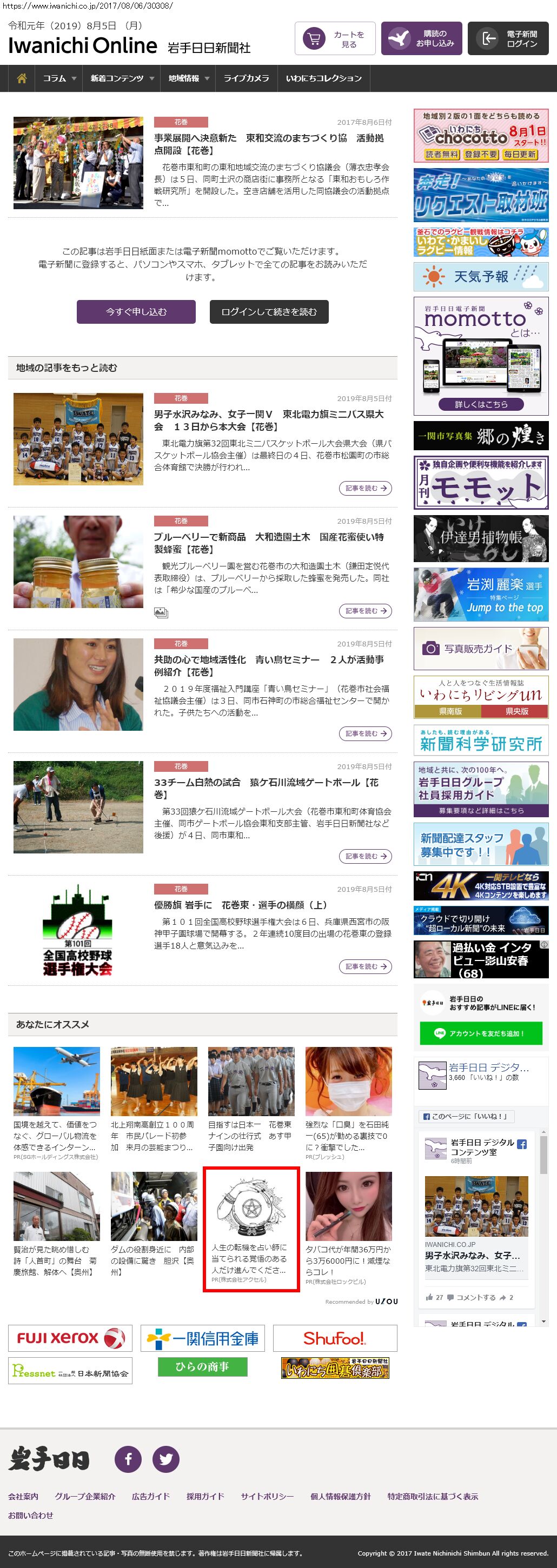
Task: Open 写真販売ガイド banner
Action: click(x=480, y=649)
